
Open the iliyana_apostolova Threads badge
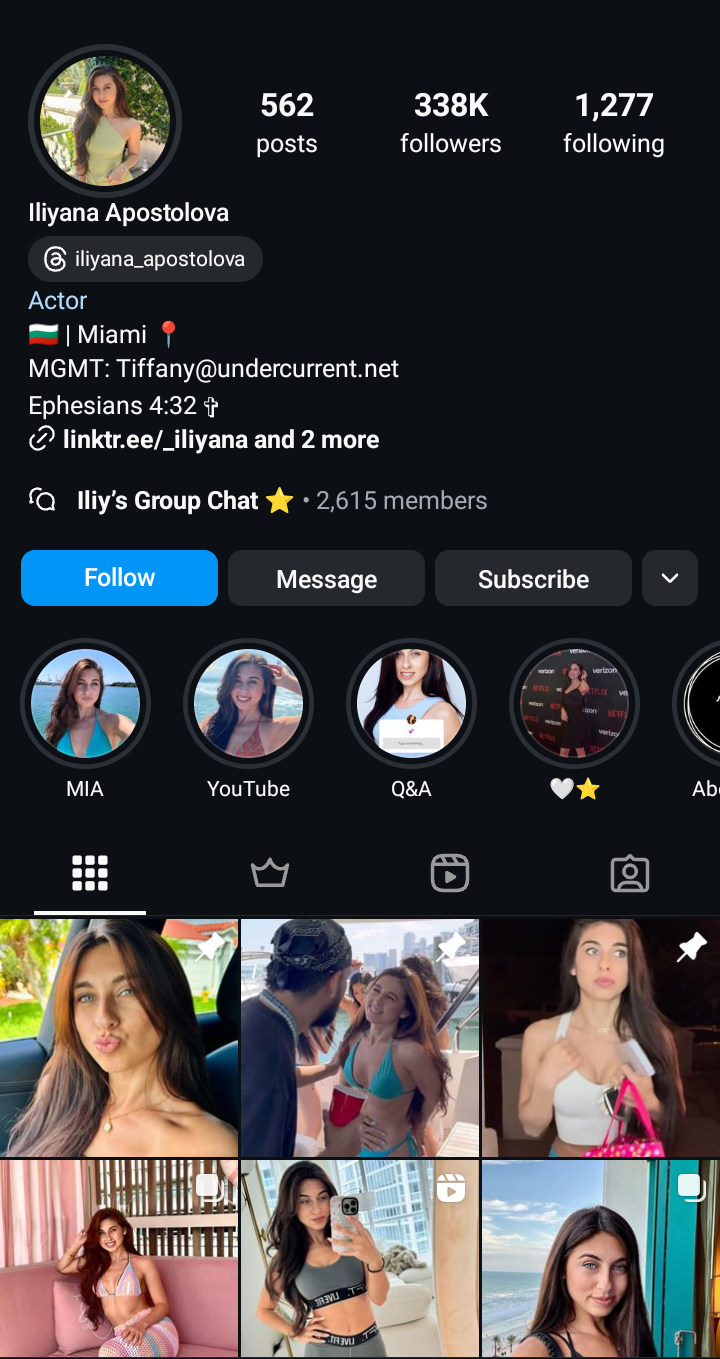pyautogui.click(x=145, y=260)
